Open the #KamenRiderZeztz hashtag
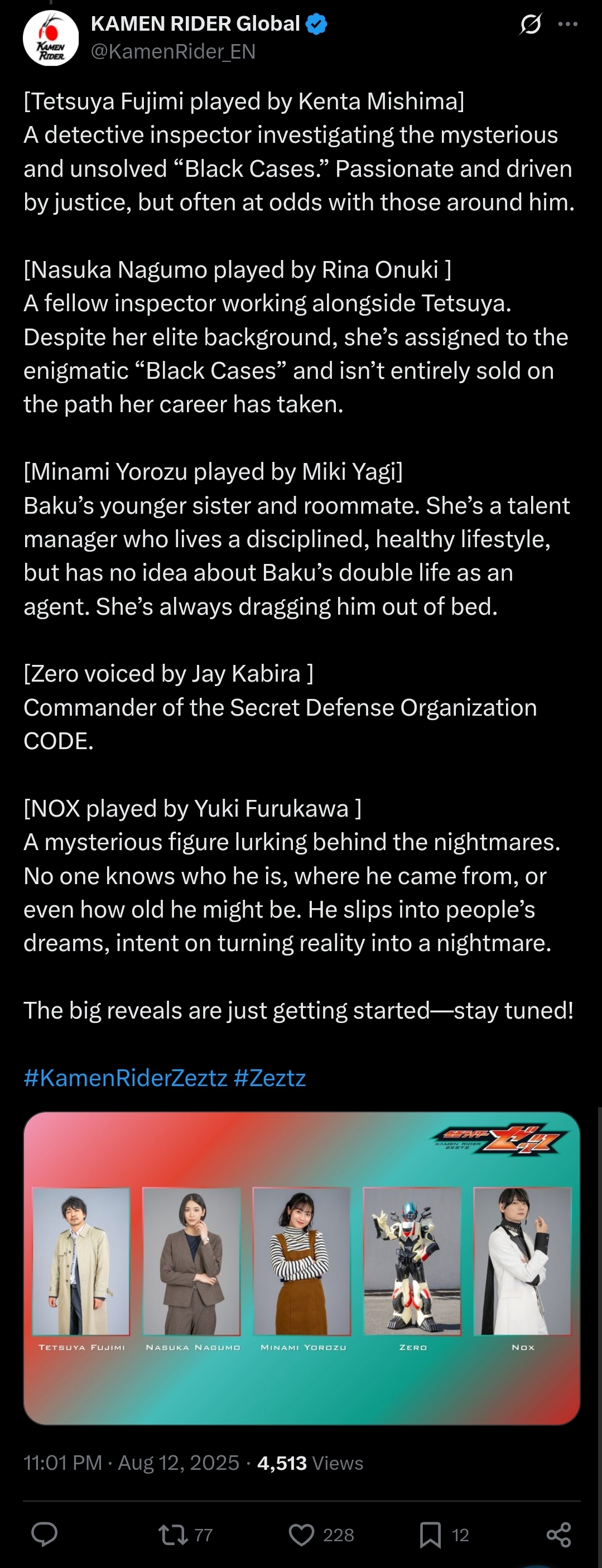Screen dimensions: 602x1568 [126, 1077]
